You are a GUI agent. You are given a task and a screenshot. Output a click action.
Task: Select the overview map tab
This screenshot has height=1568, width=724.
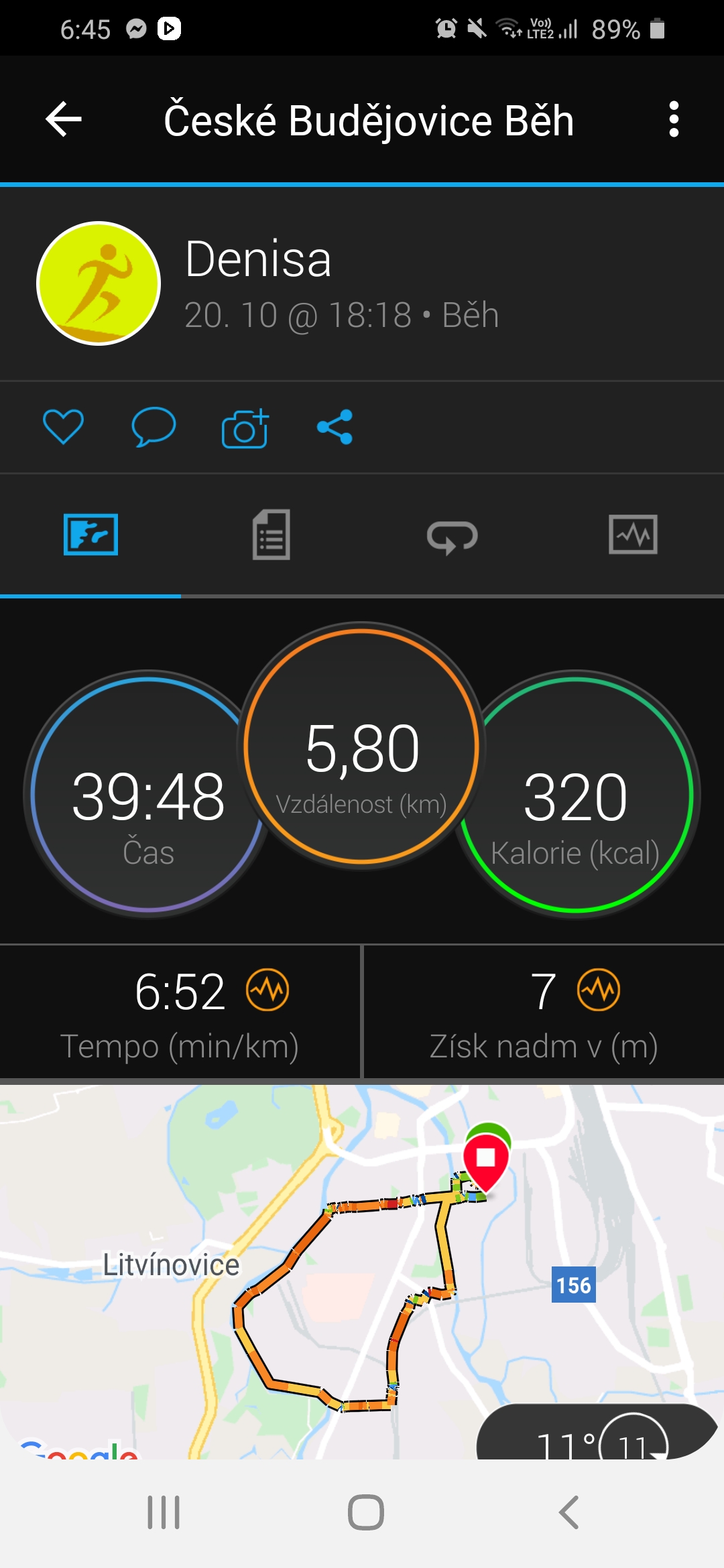click(90, 535)
